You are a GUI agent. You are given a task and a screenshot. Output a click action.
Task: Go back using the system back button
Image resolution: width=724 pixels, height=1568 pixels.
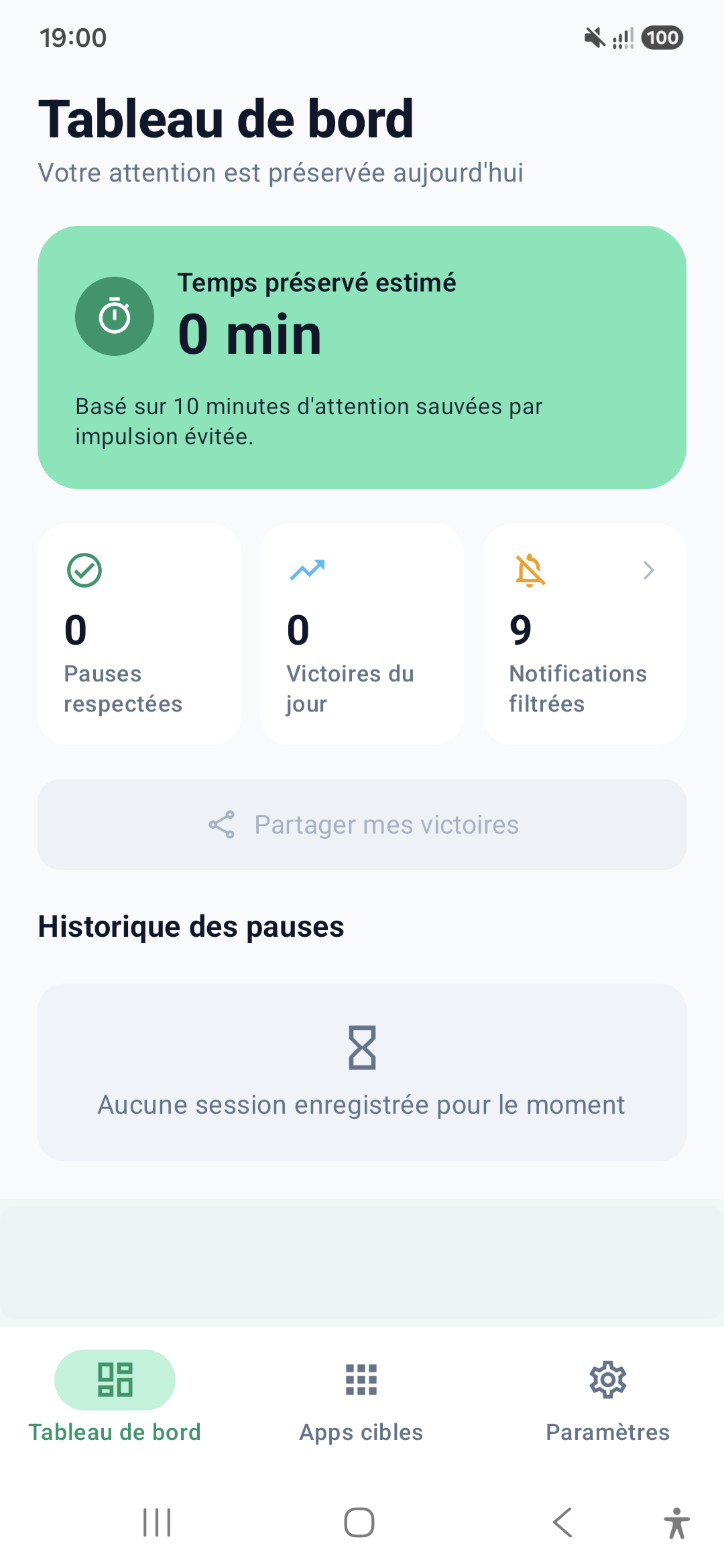pyautogui.click(x=562, y=1522)
